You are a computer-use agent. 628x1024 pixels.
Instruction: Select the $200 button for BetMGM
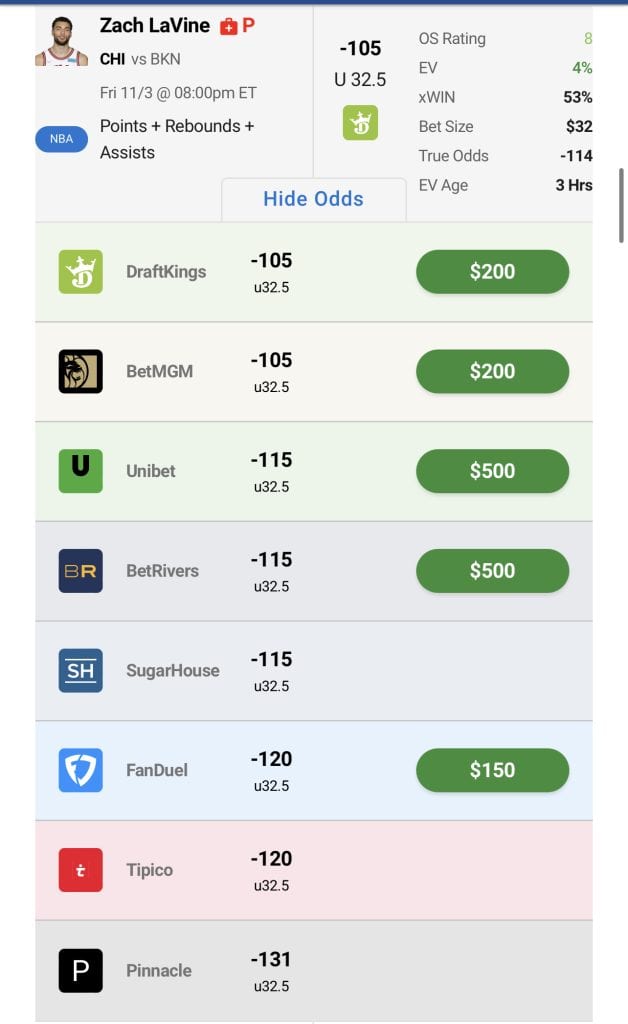click(492, 371)
